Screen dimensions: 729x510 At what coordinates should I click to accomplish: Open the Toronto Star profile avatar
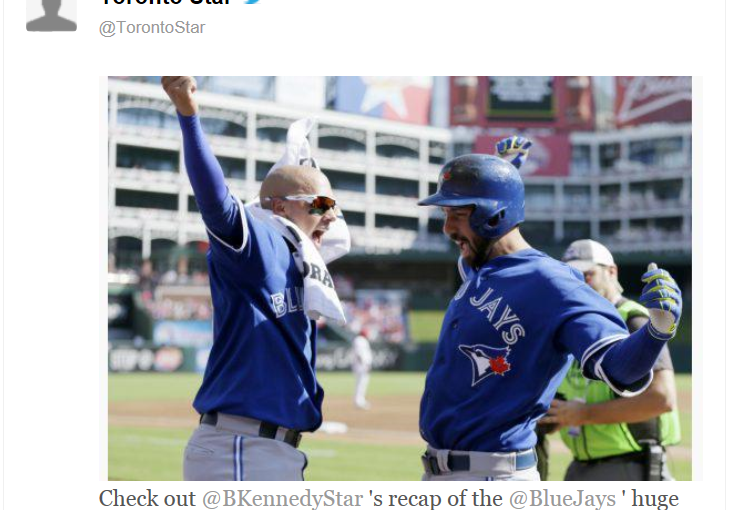pyautogui.click(x=50, y=14)
